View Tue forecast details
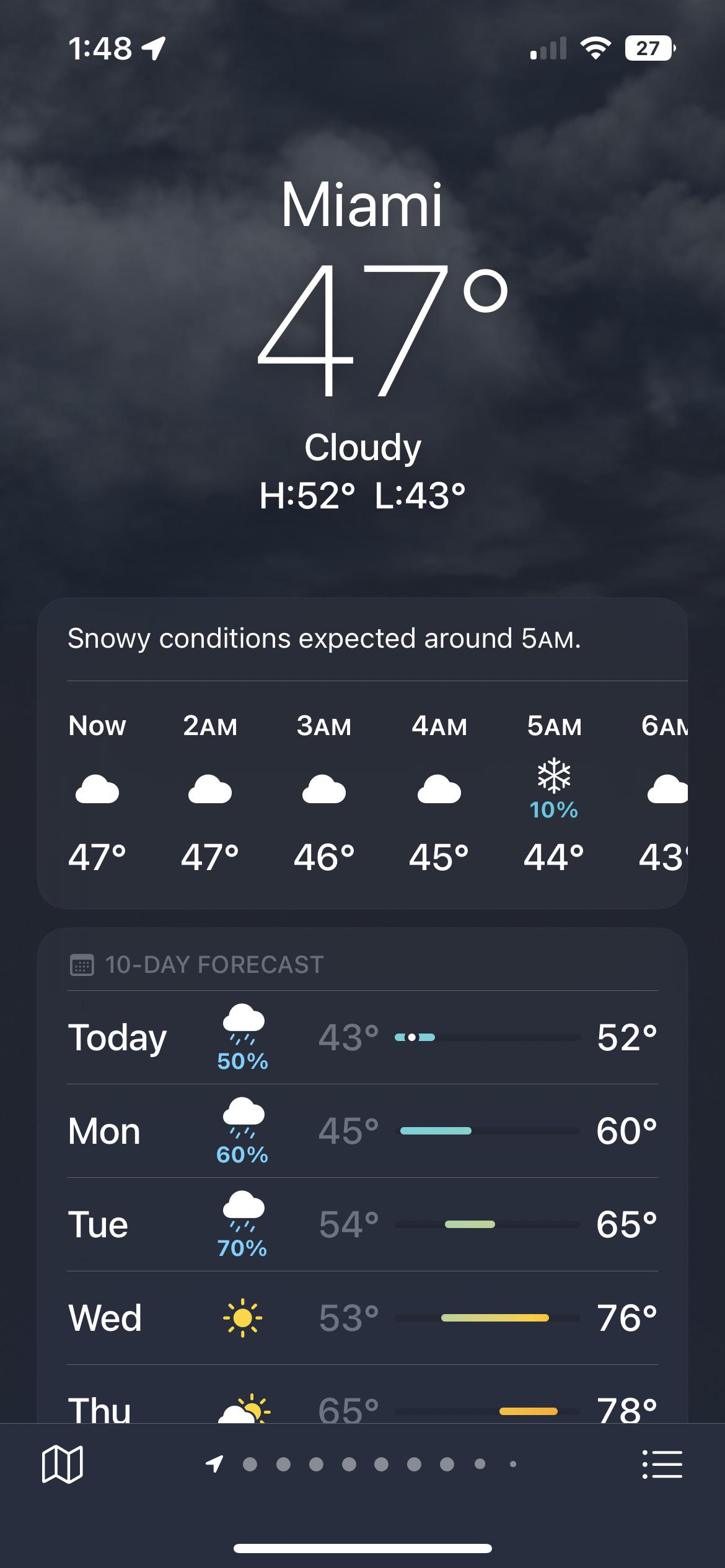The image size is (725, 1568). pyautogui.click(x=362, y=1224)
